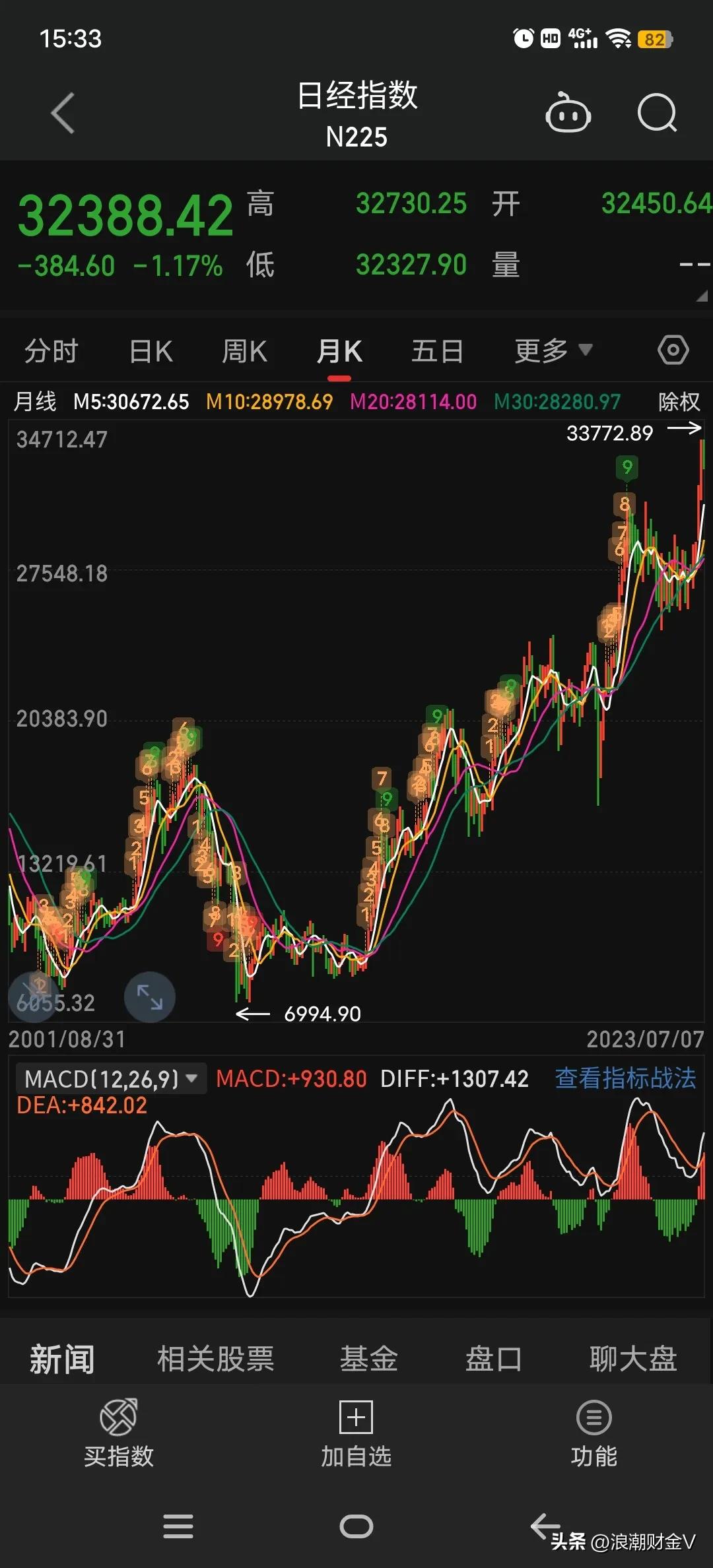This screenshot has height=1568, width=713.
Task: Tap the 除权 option
Action: (679, 401)
